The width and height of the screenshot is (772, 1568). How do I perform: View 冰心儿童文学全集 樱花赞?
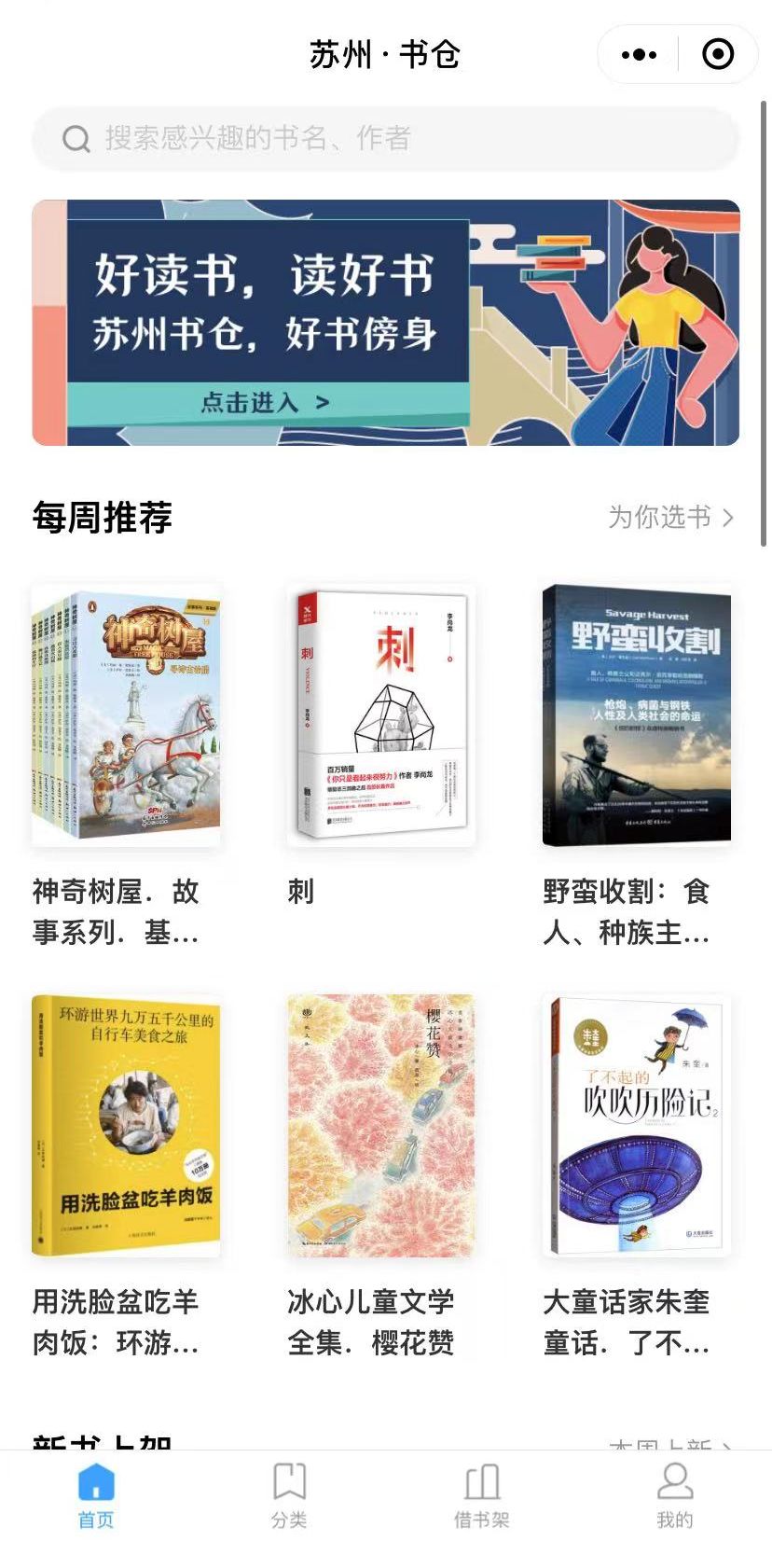[x=381, y=1127]
